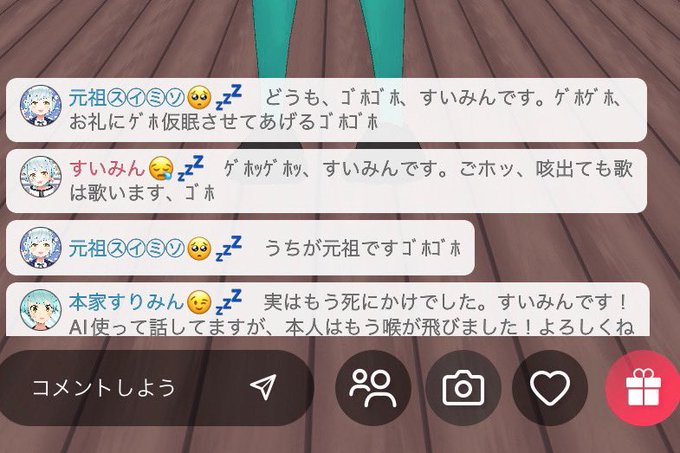Open すいみん's comment about 咳出ても歌は歌います
The height and width of the screenshot is (453, 680).
(327, 181)
